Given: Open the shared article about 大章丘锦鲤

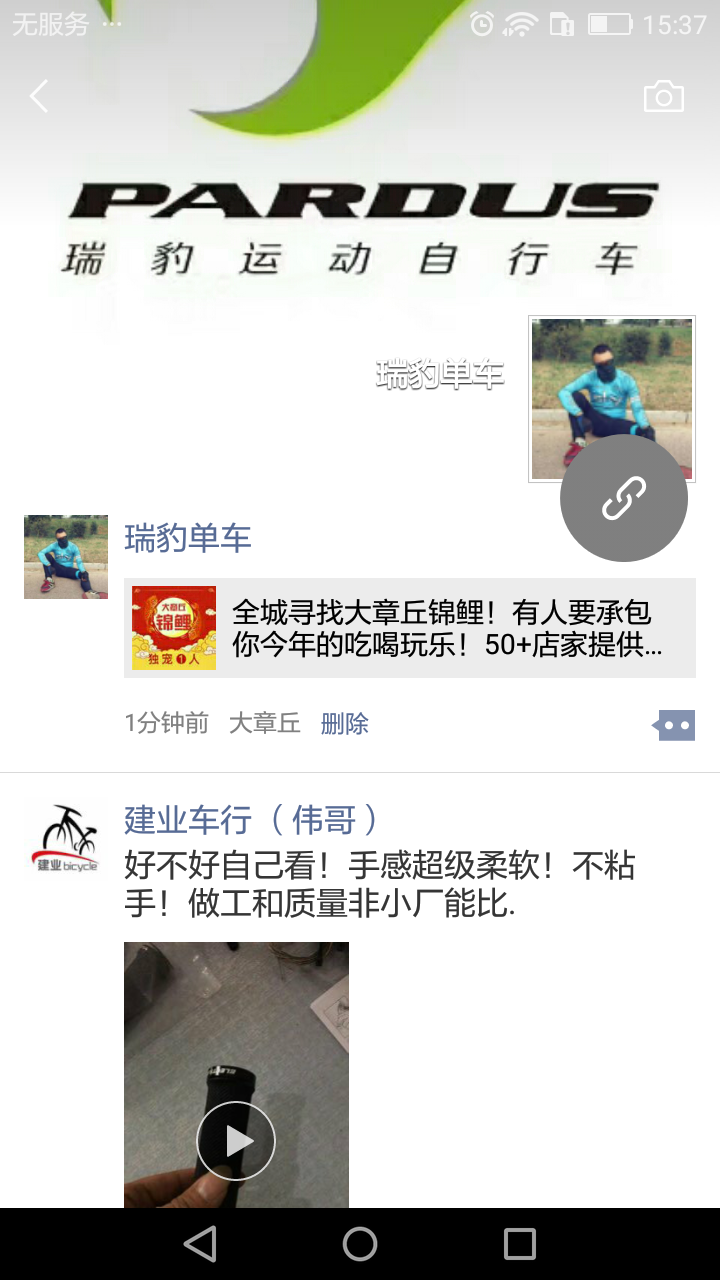Looking at the screenshot, I should (410, 628).
